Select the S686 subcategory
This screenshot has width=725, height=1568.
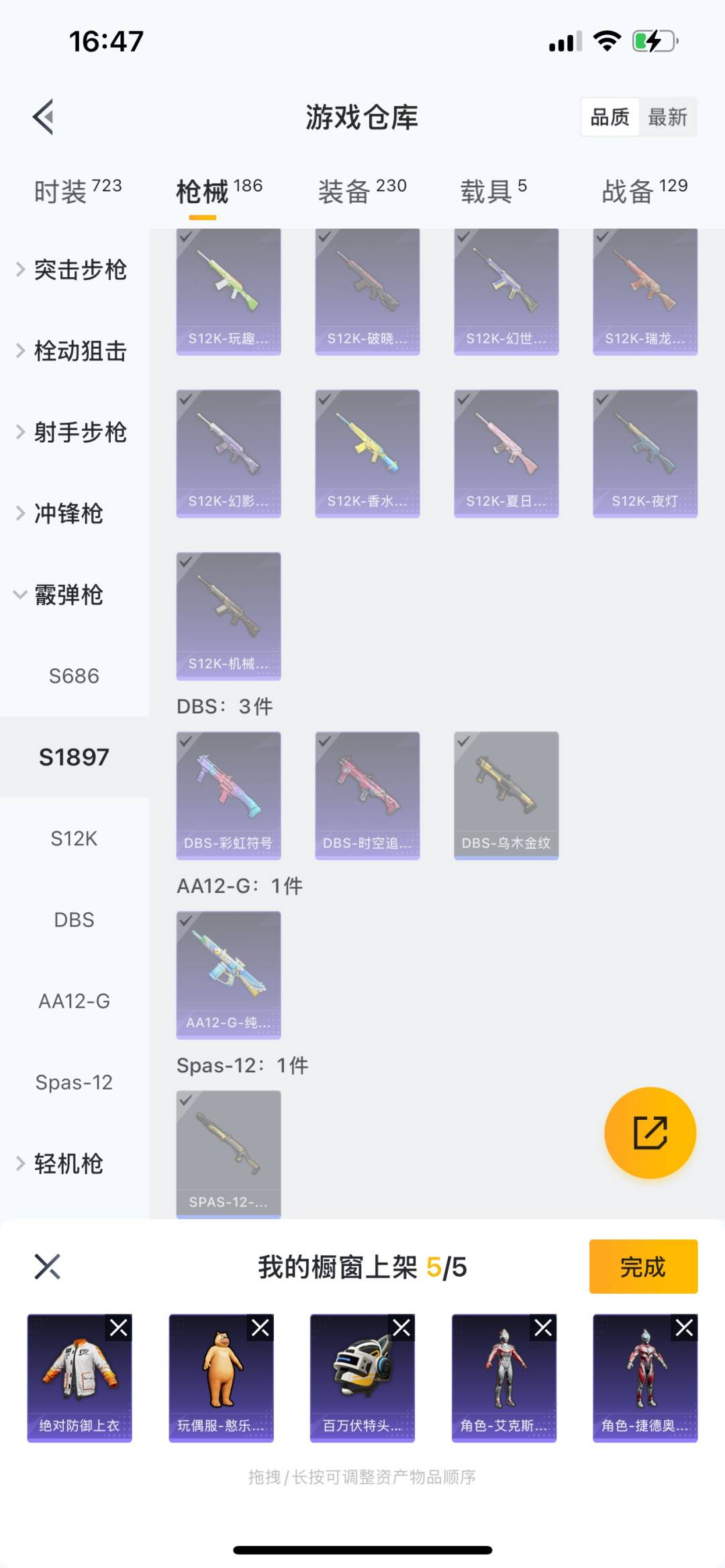pyautogui.click(x=74, y=676)
